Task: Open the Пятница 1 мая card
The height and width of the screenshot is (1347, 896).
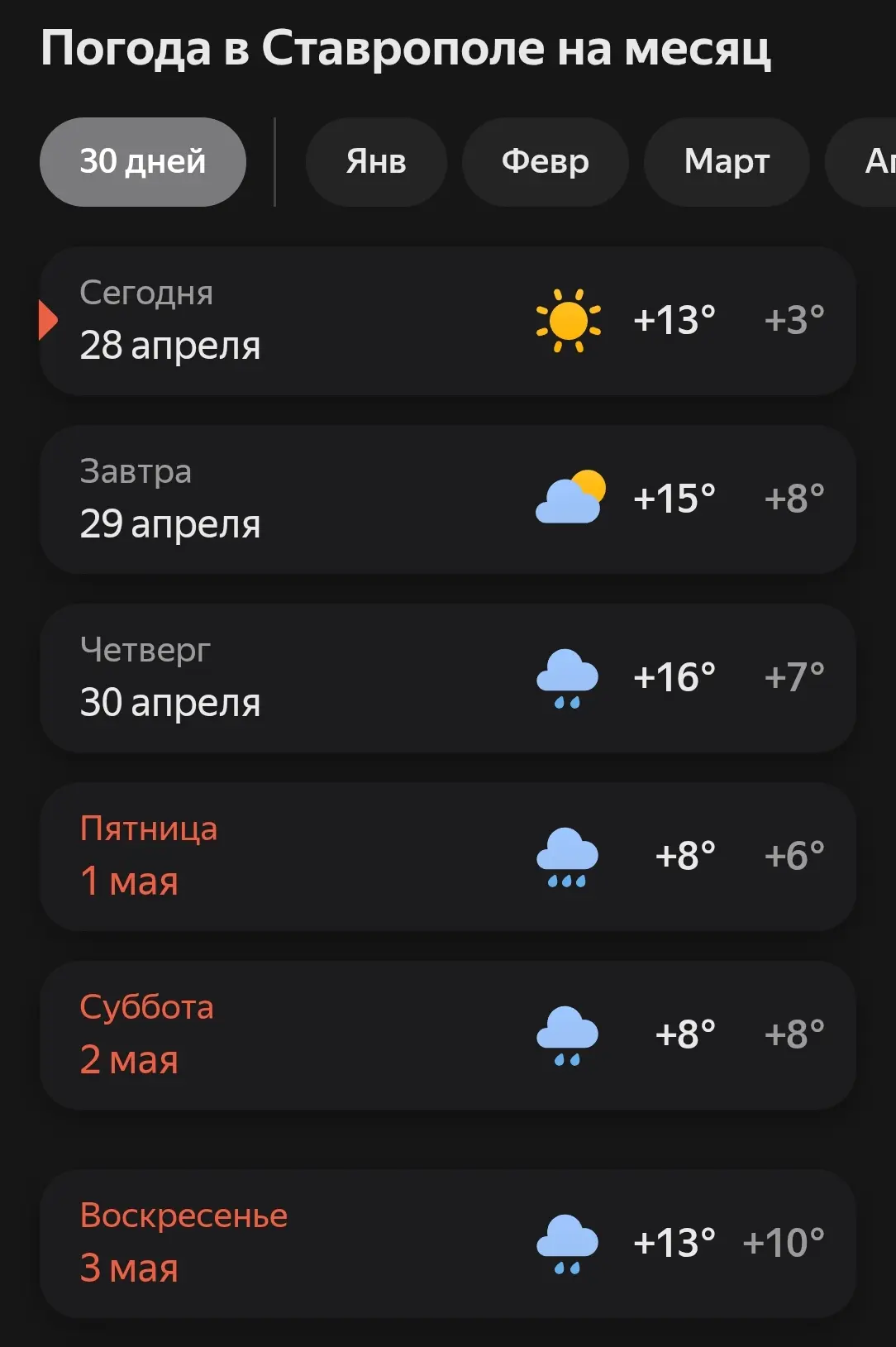Action: pyautogui.click(x=447, y=857)
